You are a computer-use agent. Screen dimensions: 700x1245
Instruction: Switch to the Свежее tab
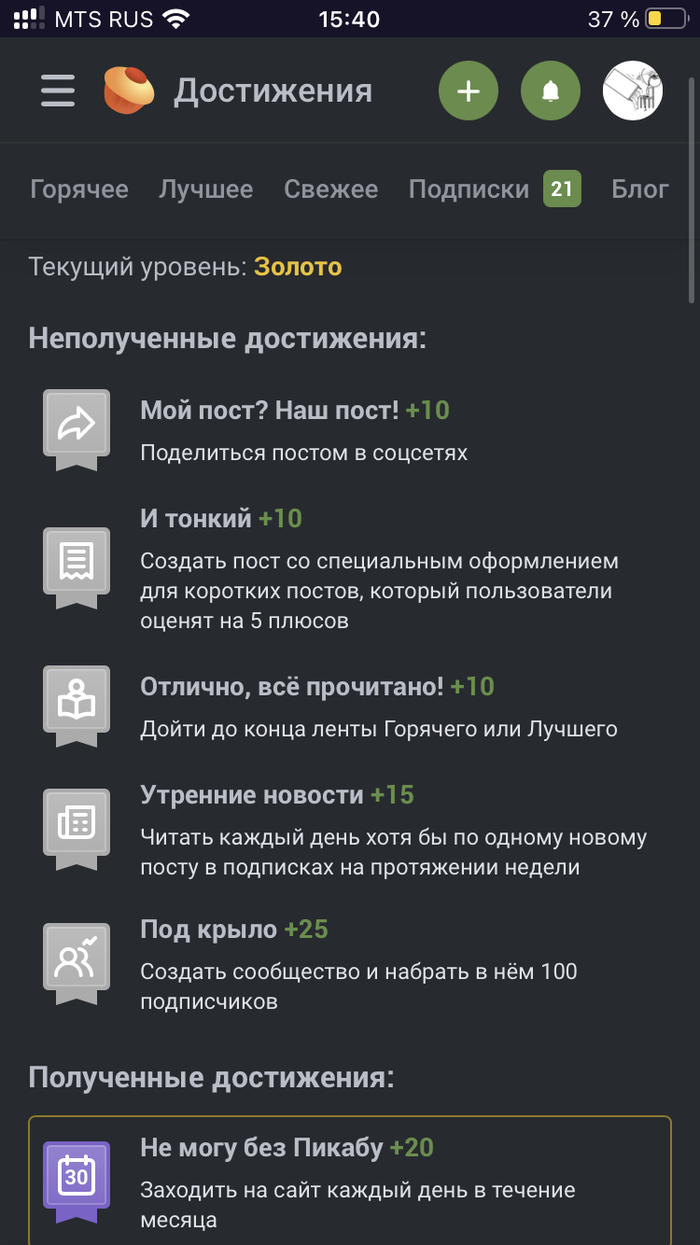coord(331,189)
